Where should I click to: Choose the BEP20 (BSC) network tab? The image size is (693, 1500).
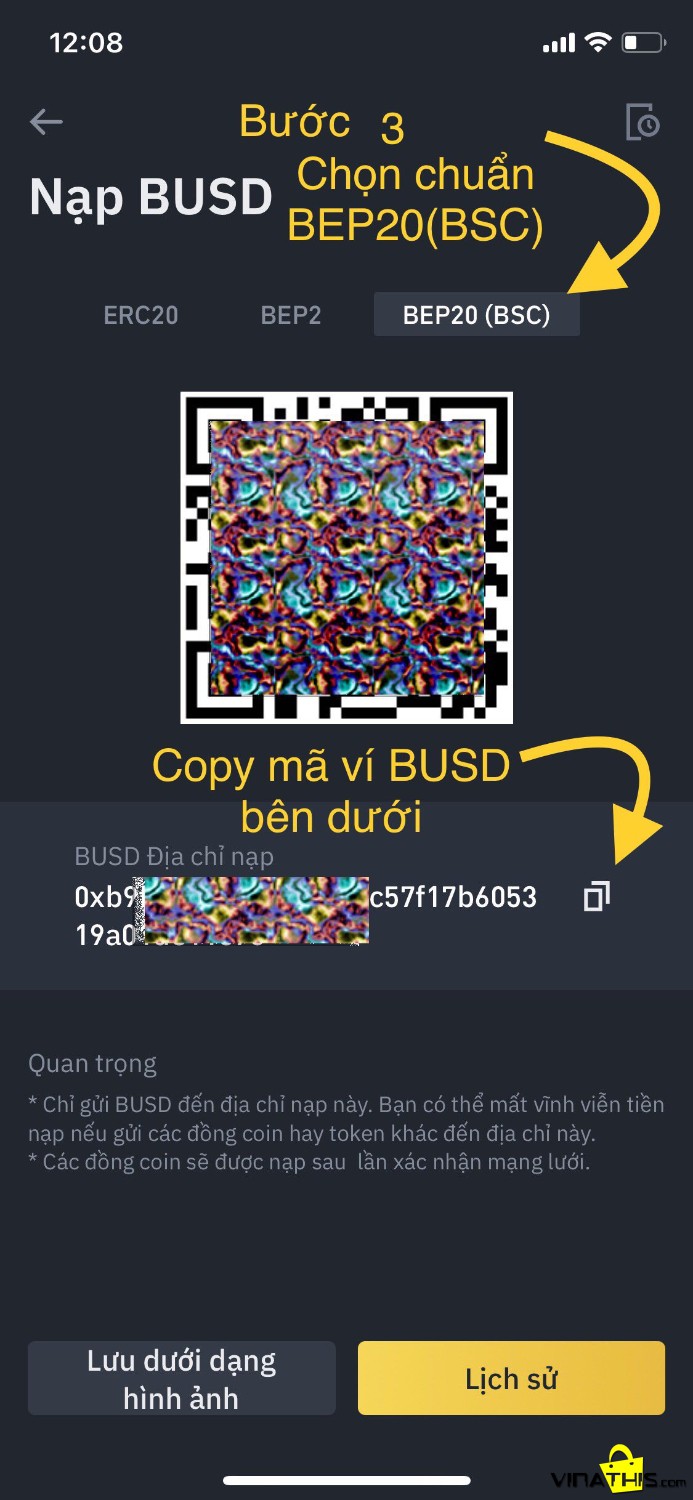[x=476, y=315]
